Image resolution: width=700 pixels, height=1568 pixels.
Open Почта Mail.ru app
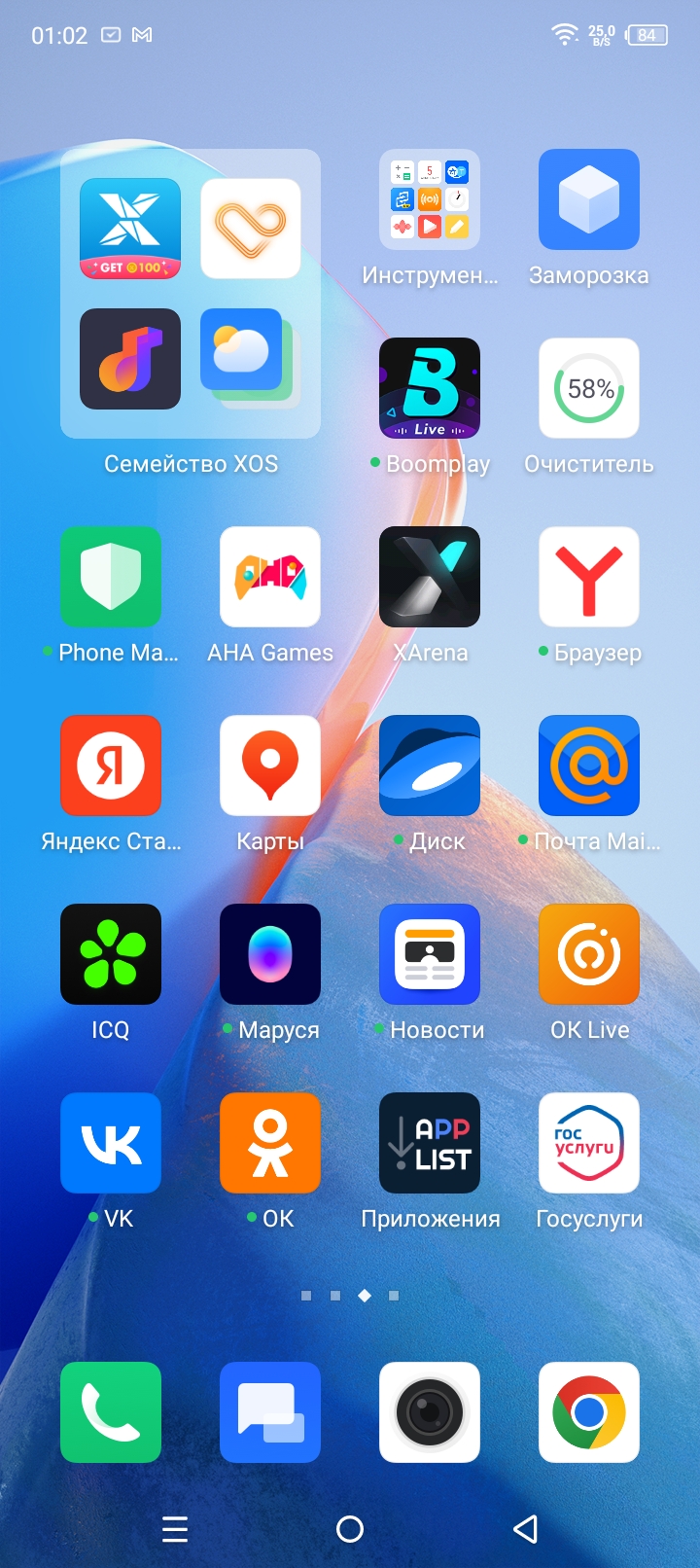click(589, 766)
